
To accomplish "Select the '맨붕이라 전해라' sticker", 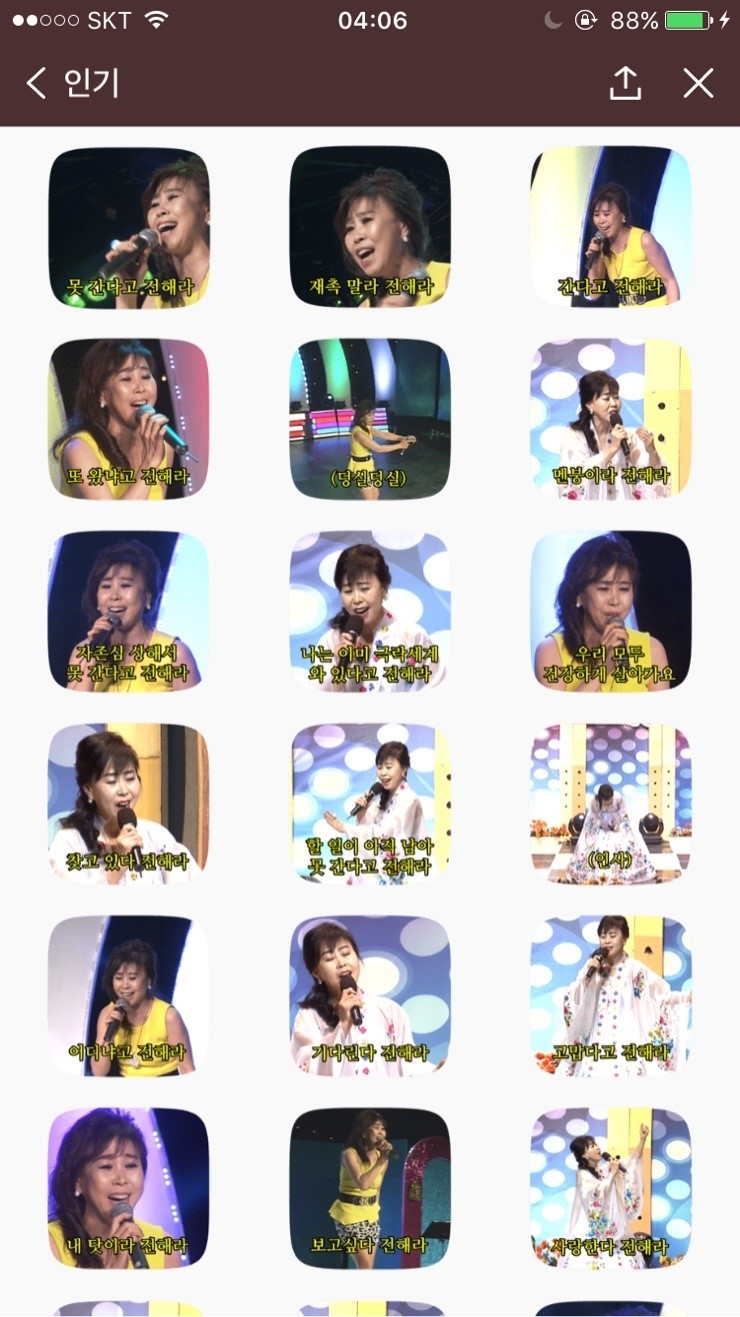I will (610, 419).
